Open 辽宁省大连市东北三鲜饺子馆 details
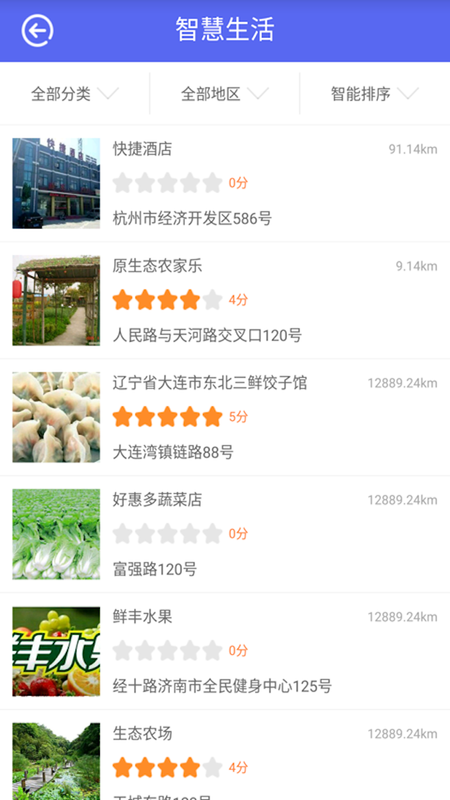The height and width of the screenshot is (800, 450). [x=225, y=417]
